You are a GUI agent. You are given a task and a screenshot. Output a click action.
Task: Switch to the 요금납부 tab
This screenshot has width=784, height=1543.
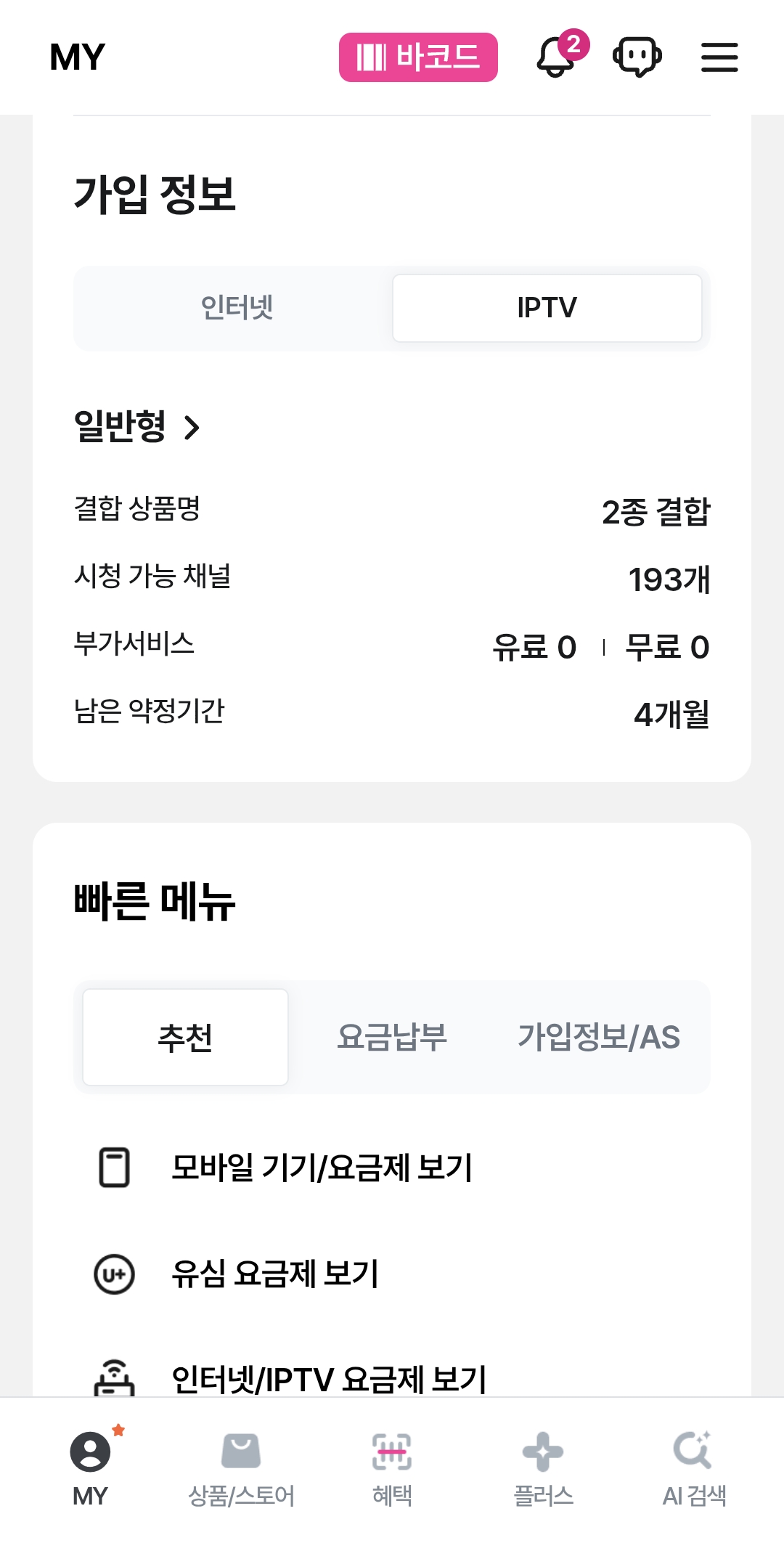[392, 1038]
